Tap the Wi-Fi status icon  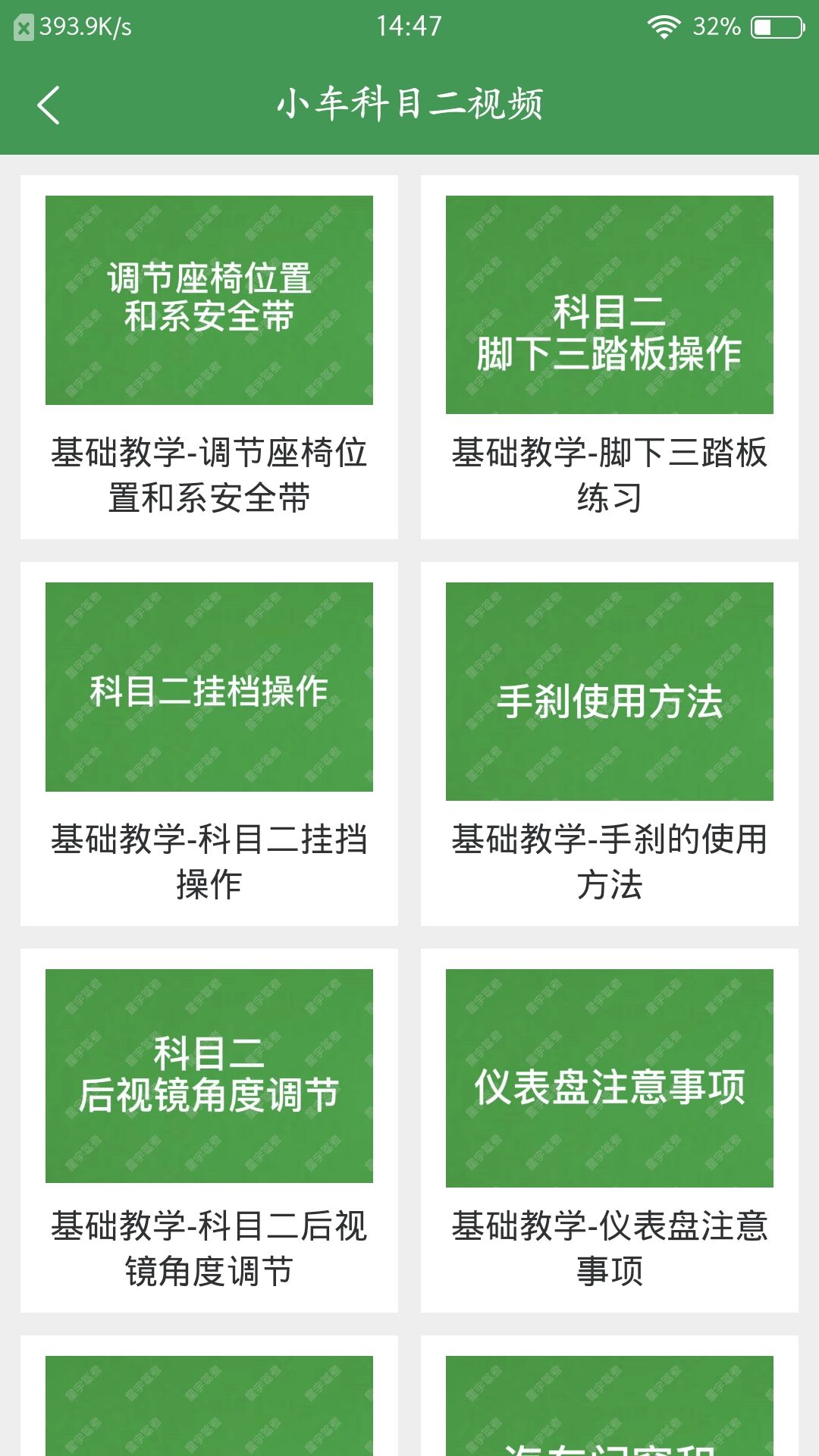[664, 25]
